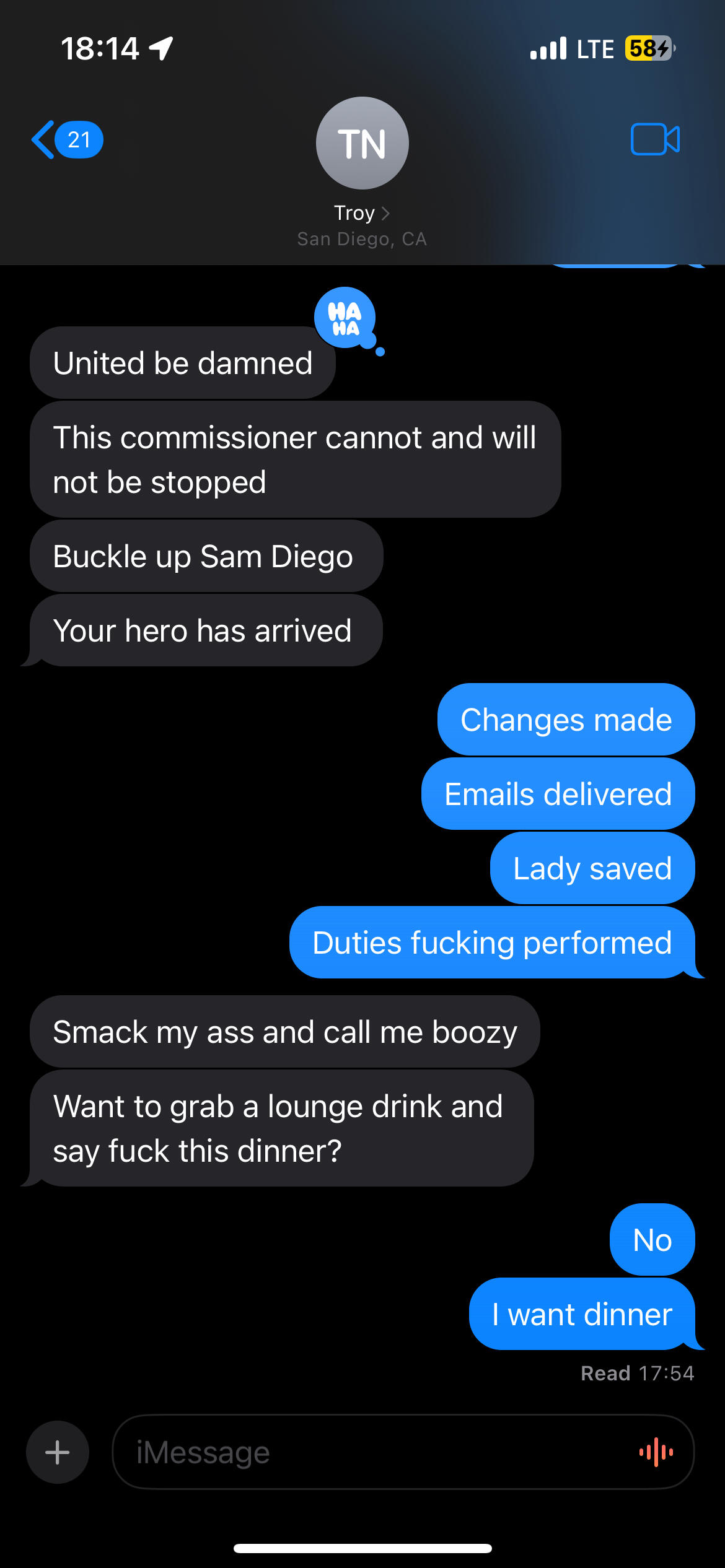Start a FaceTime video call with Troy

[654, 139]
